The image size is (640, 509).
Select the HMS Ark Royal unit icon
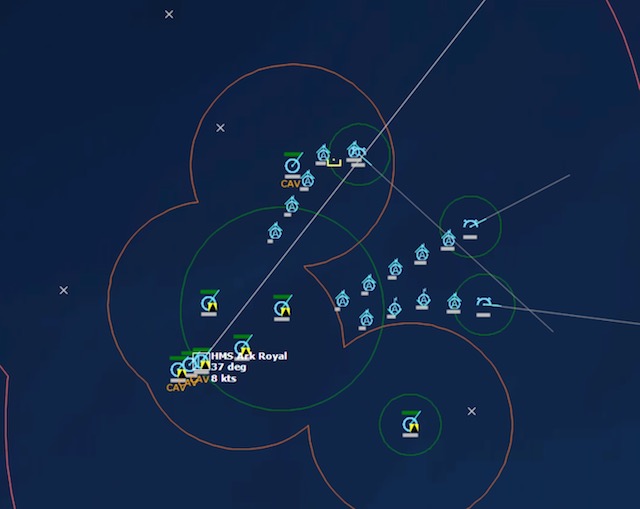coord(201,361)
